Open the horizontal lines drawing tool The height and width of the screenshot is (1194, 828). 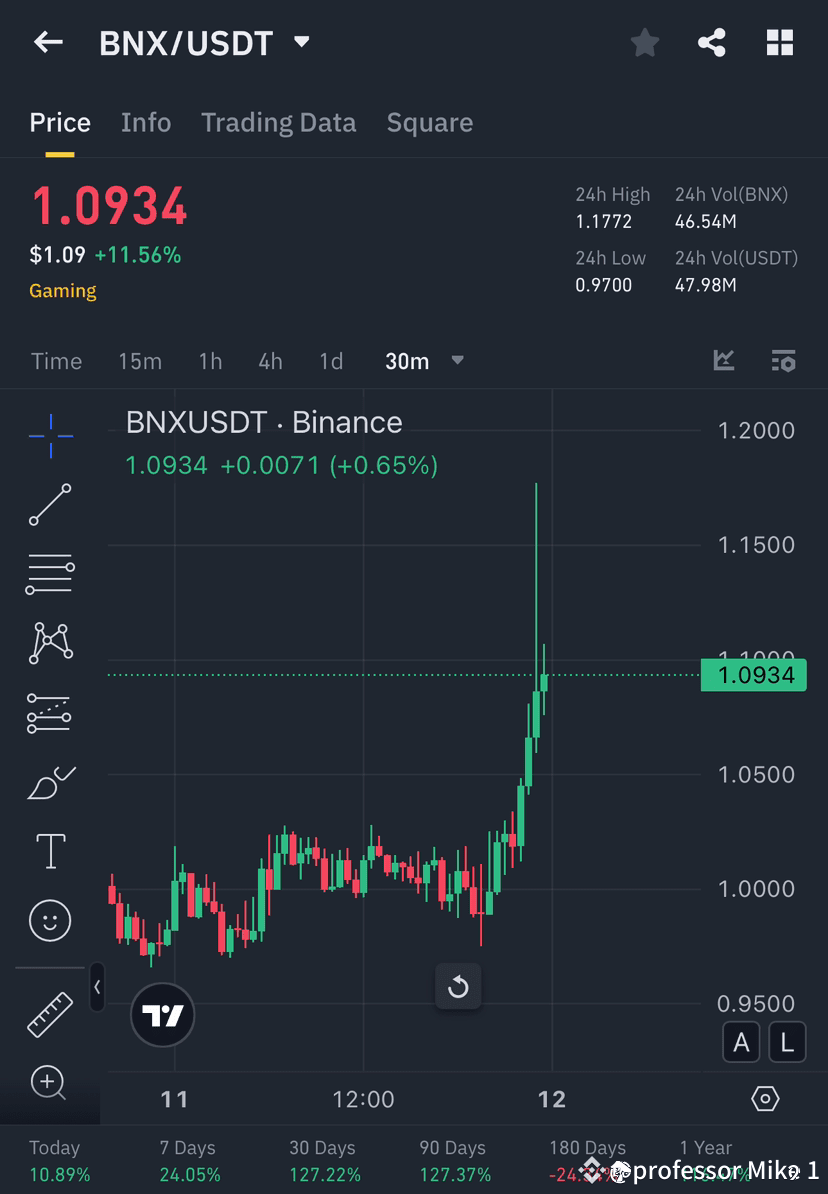(x=50, y=573)
